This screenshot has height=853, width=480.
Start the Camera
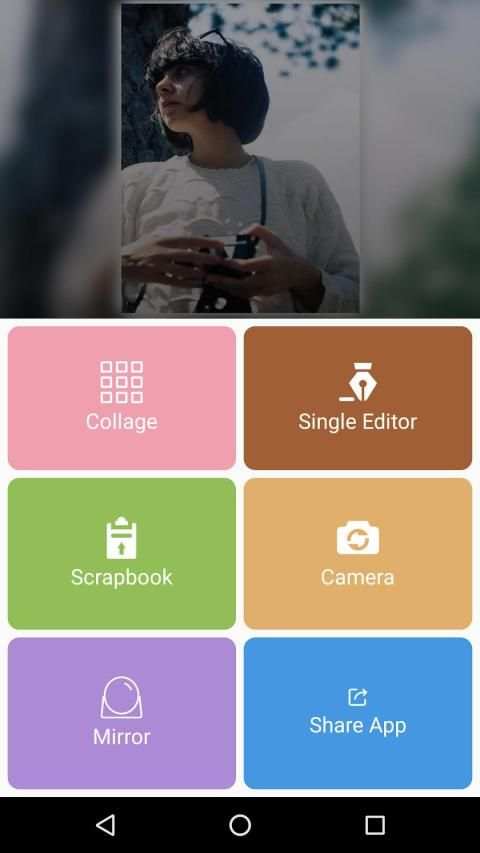pyautogui.click(x=358, y=553)
